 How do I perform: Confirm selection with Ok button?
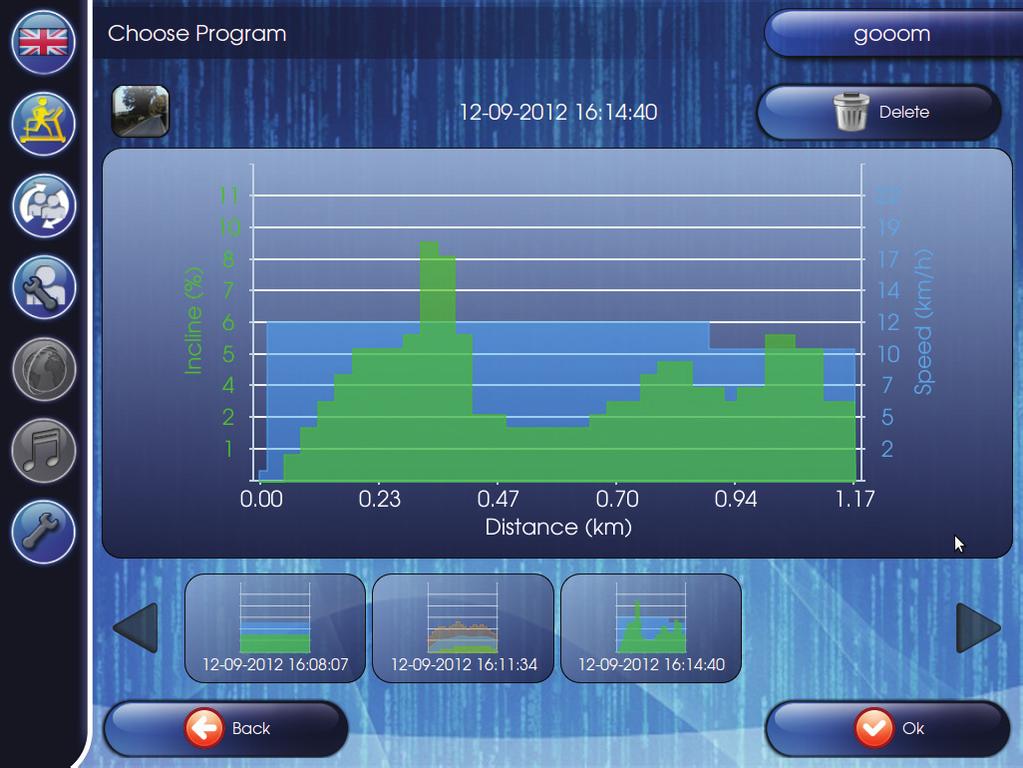[x=888, y=729]
